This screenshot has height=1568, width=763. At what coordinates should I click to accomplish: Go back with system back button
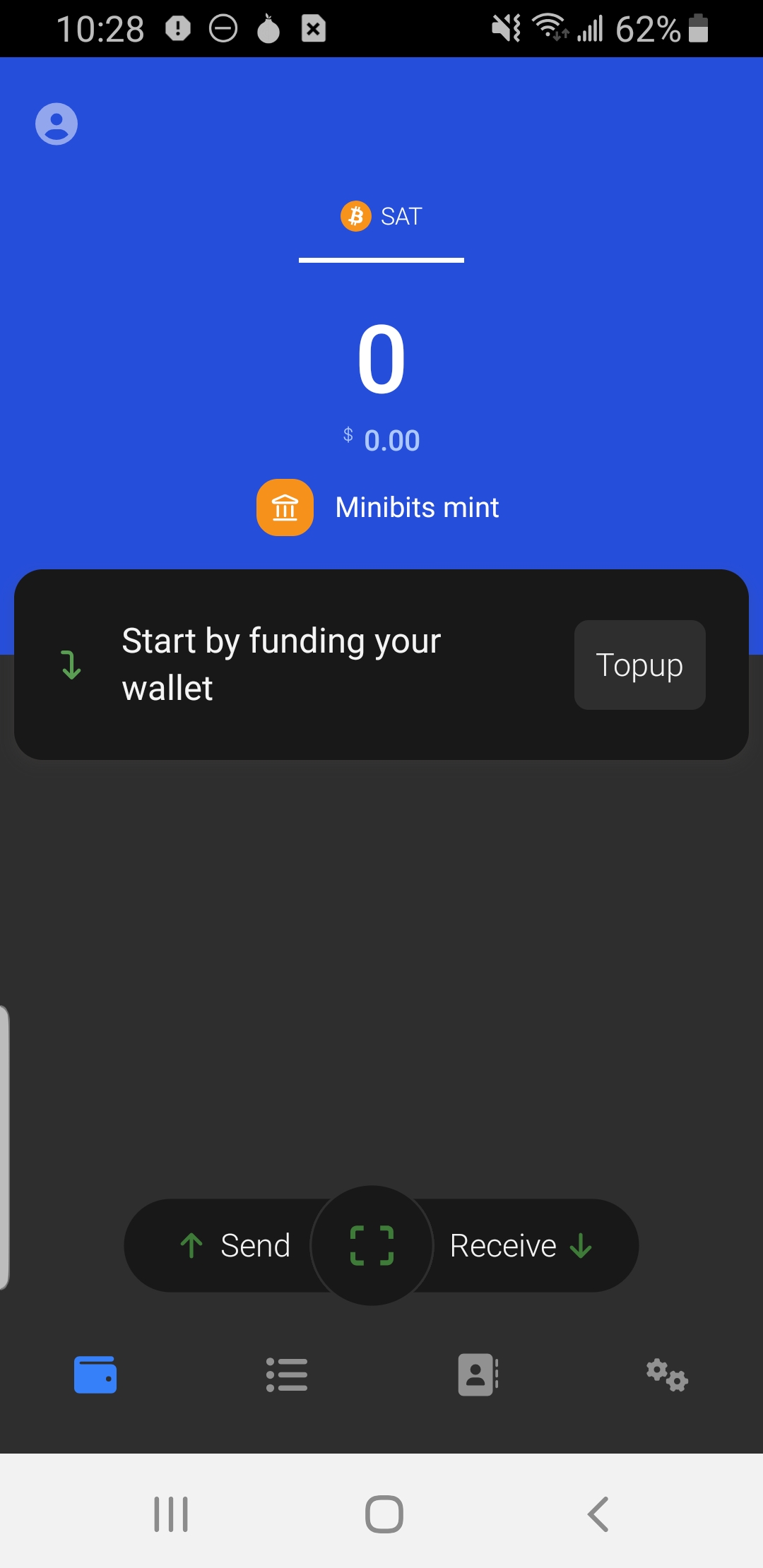(x=598, y=1514)
